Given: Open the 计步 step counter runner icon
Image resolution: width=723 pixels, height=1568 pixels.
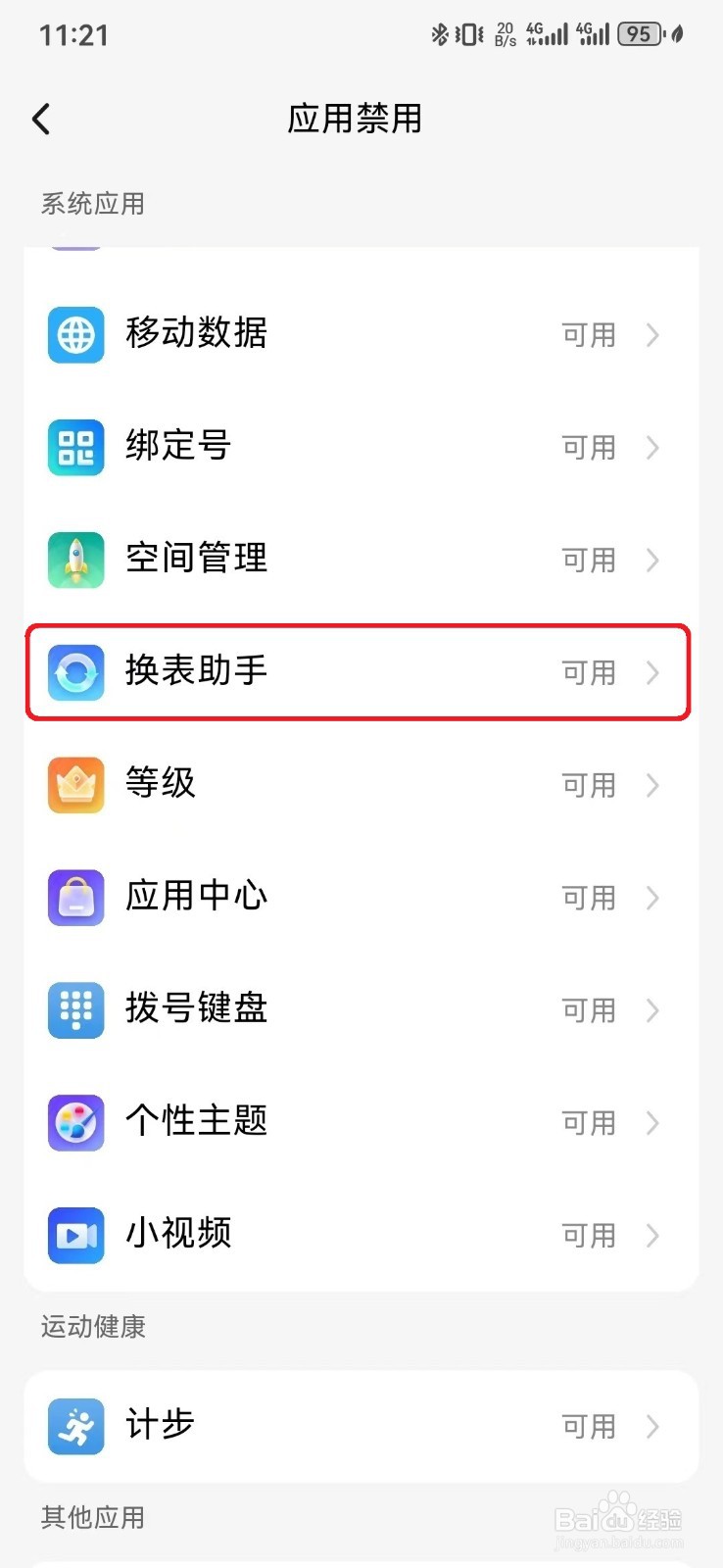Looking at the screenshot, I should pos(74,1427).
